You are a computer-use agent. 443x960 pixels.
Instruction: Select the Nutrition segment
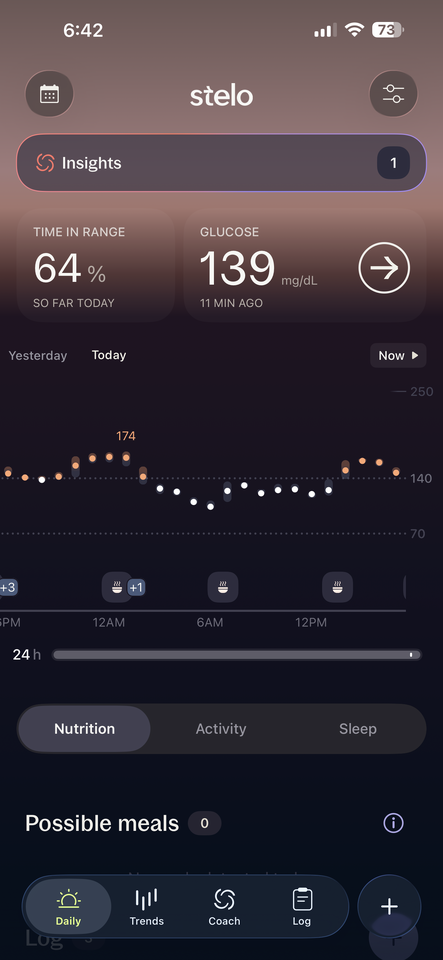(84, 729)
